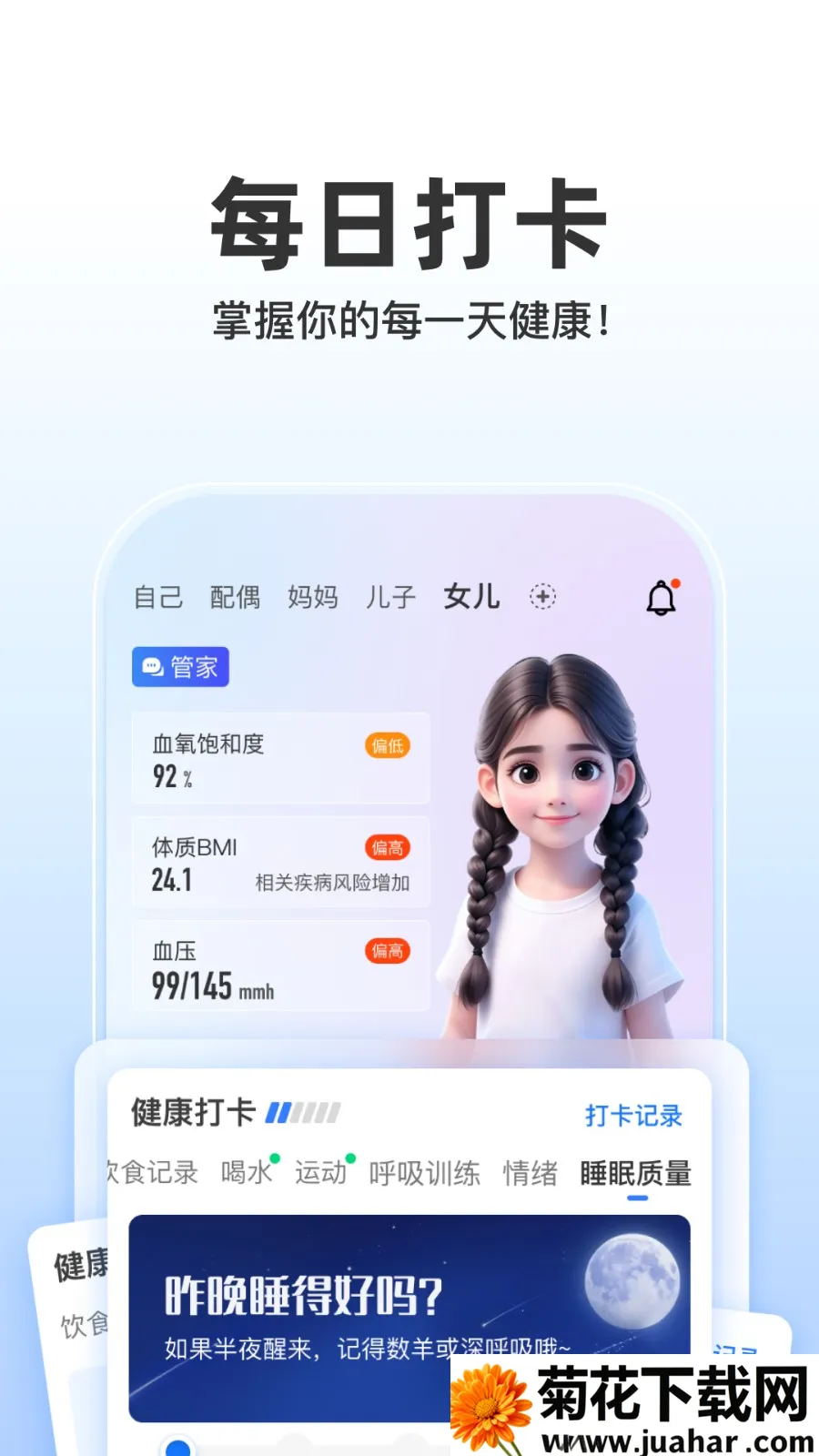This screenshot has width=819, height=1456.
Task: Switch to the 情绪 tab
Action: (x=530, y=1174)
